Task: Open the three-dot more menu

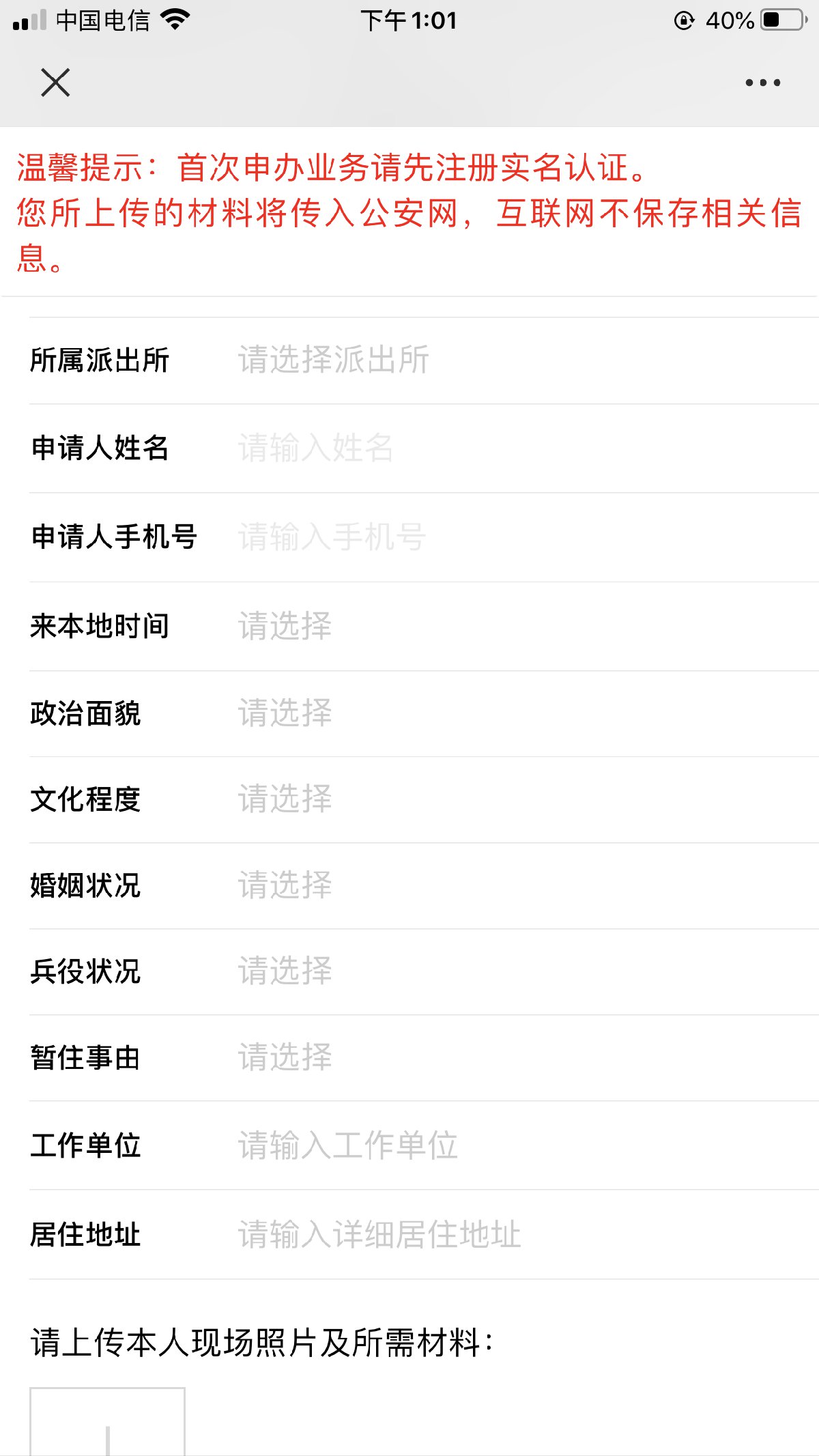Action: point(762,83)
